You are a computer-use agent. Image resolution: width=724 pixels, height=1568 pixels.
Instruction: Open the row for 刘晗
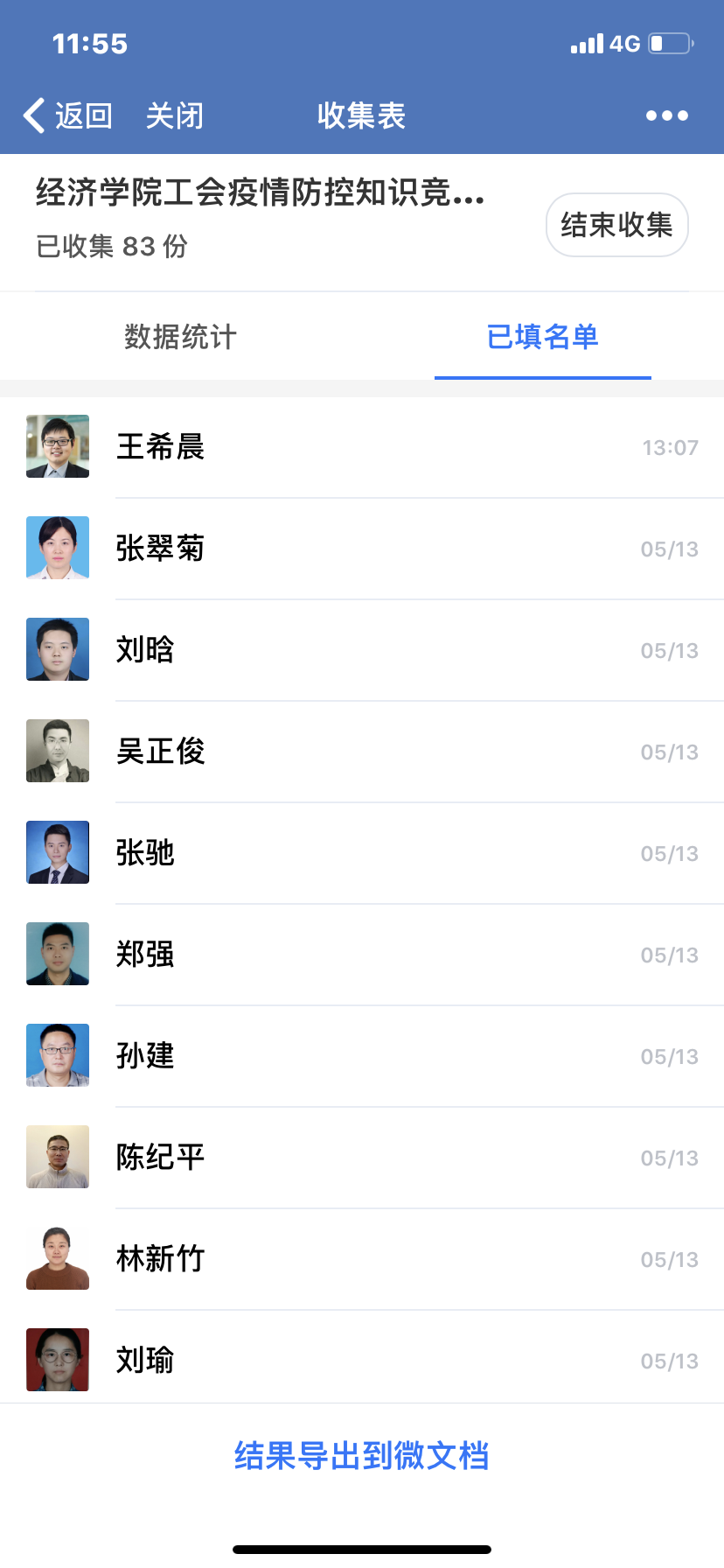point(362,650)
